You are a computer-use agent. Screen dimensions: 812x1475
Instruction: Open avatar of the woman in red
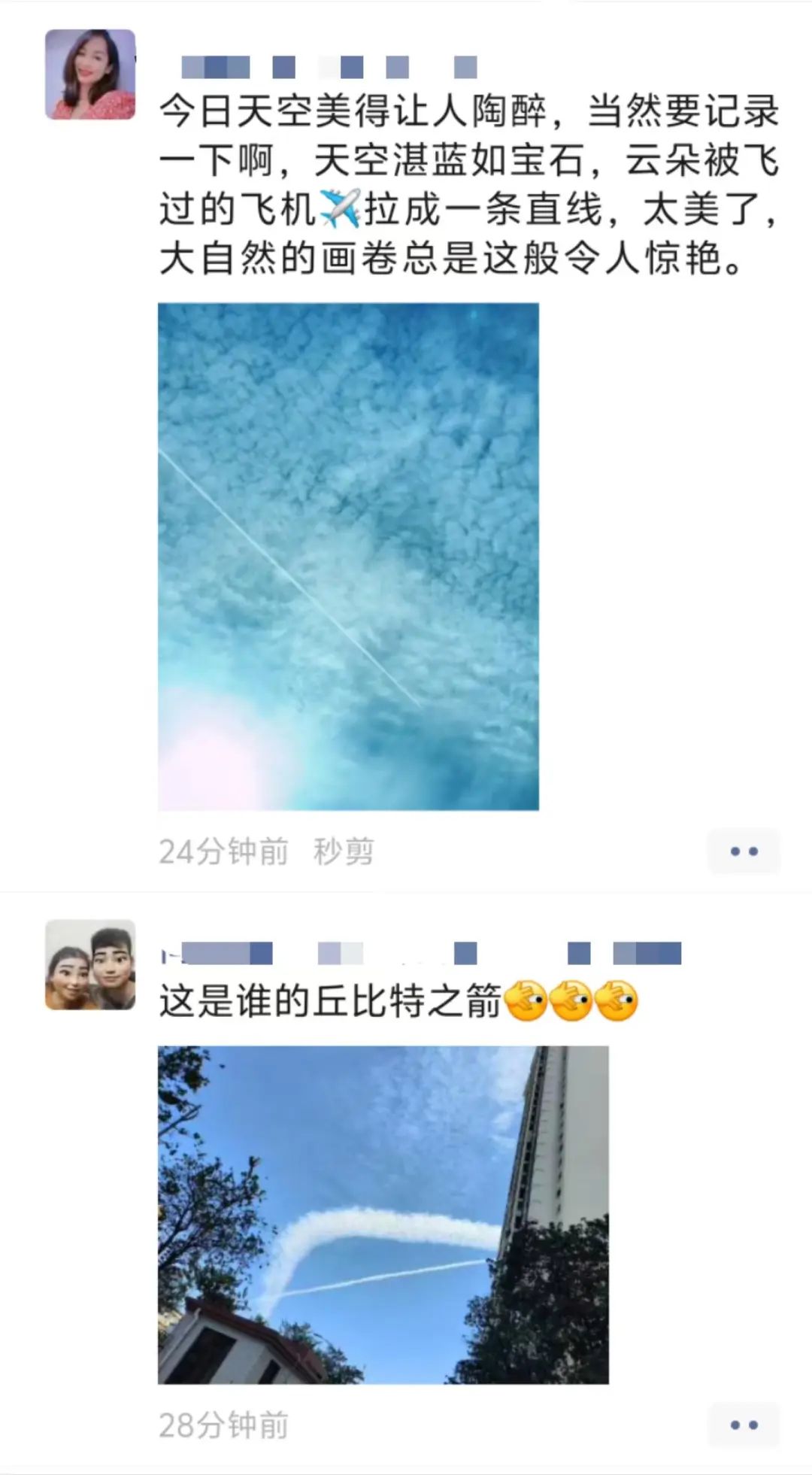coord(90,74)
